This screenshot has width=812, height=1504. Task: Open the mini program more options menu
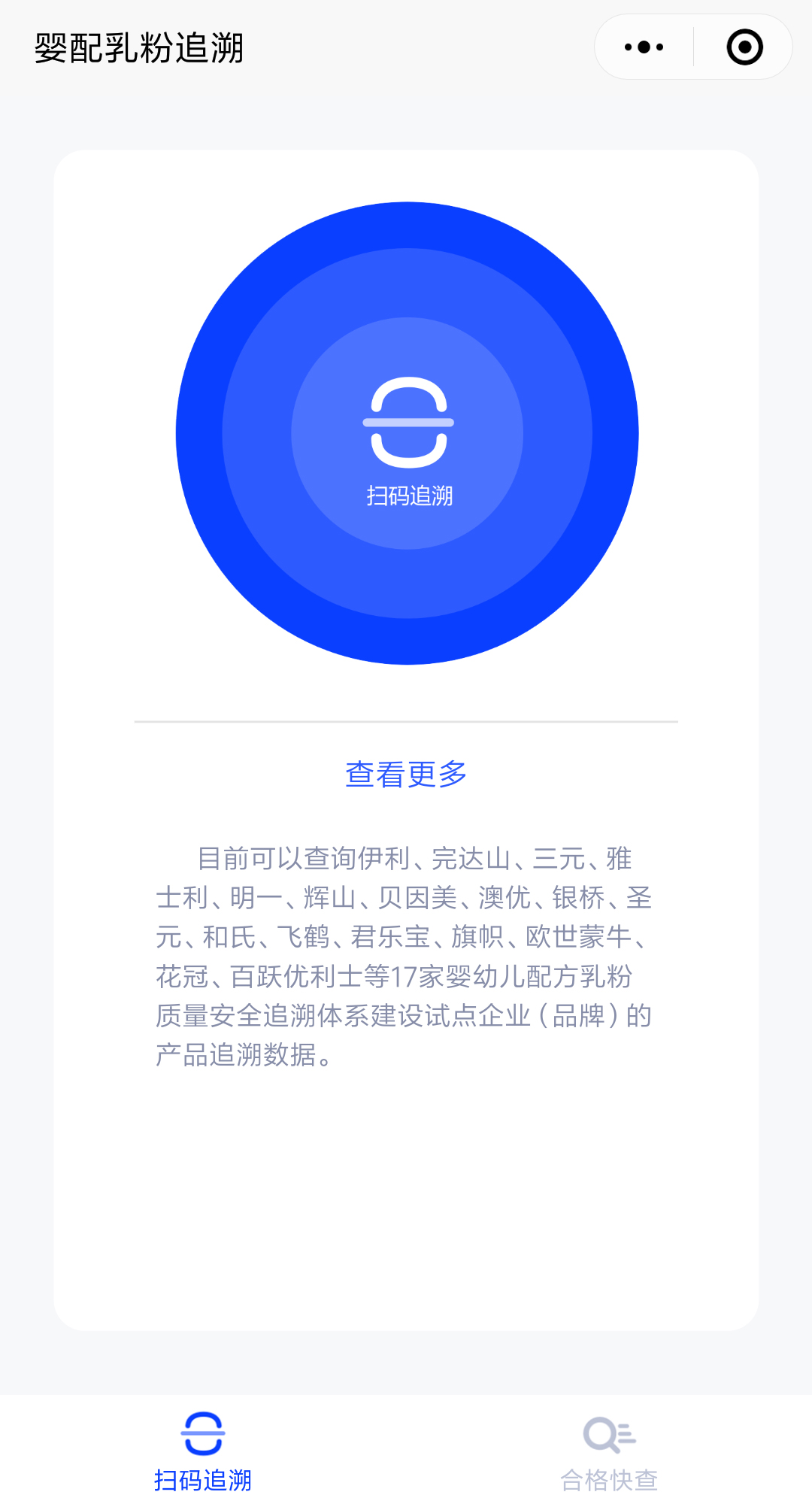coord(644,47)
